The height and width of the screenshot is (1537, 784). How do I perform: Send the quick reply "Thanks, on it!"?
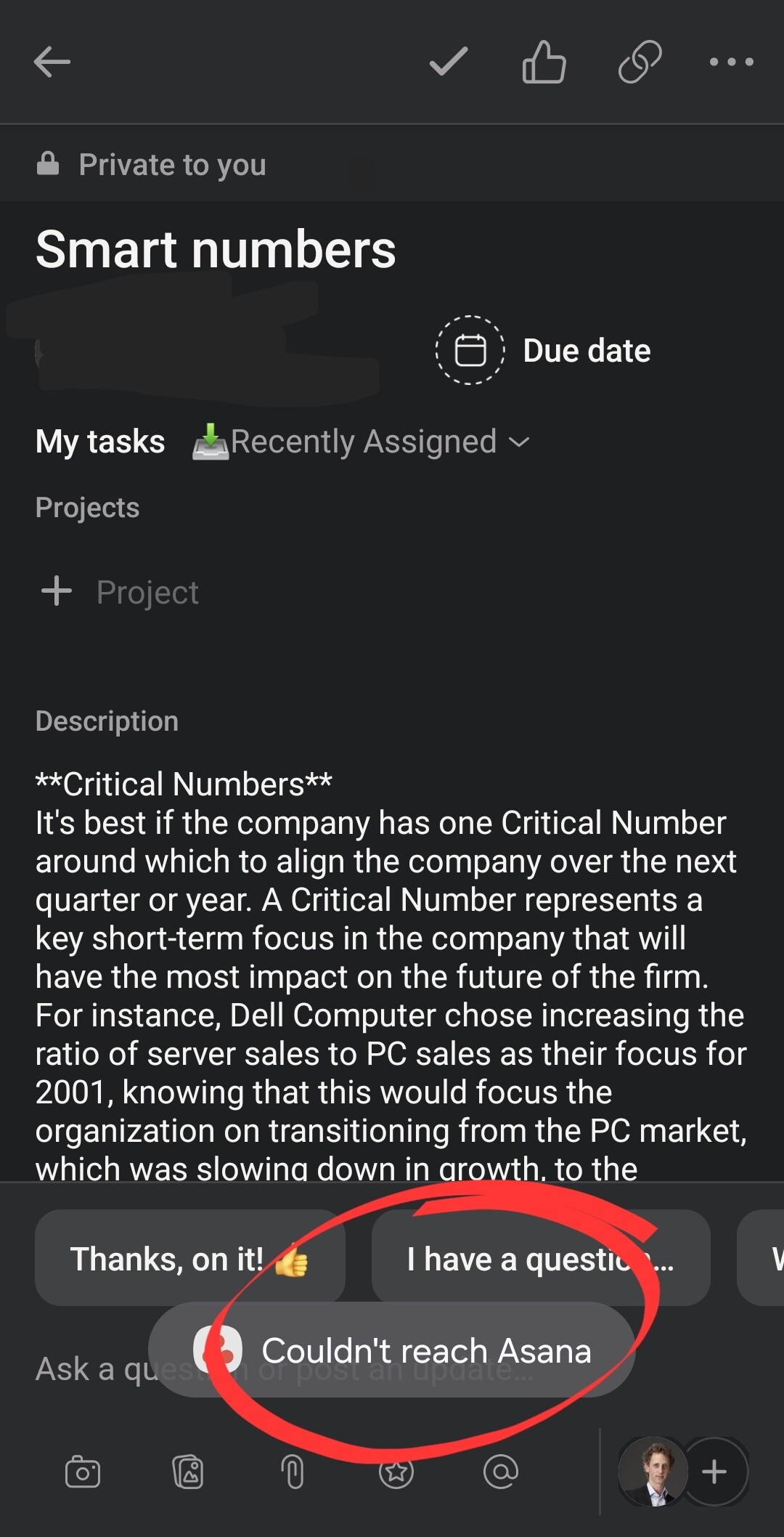(x=189, y=1258)
